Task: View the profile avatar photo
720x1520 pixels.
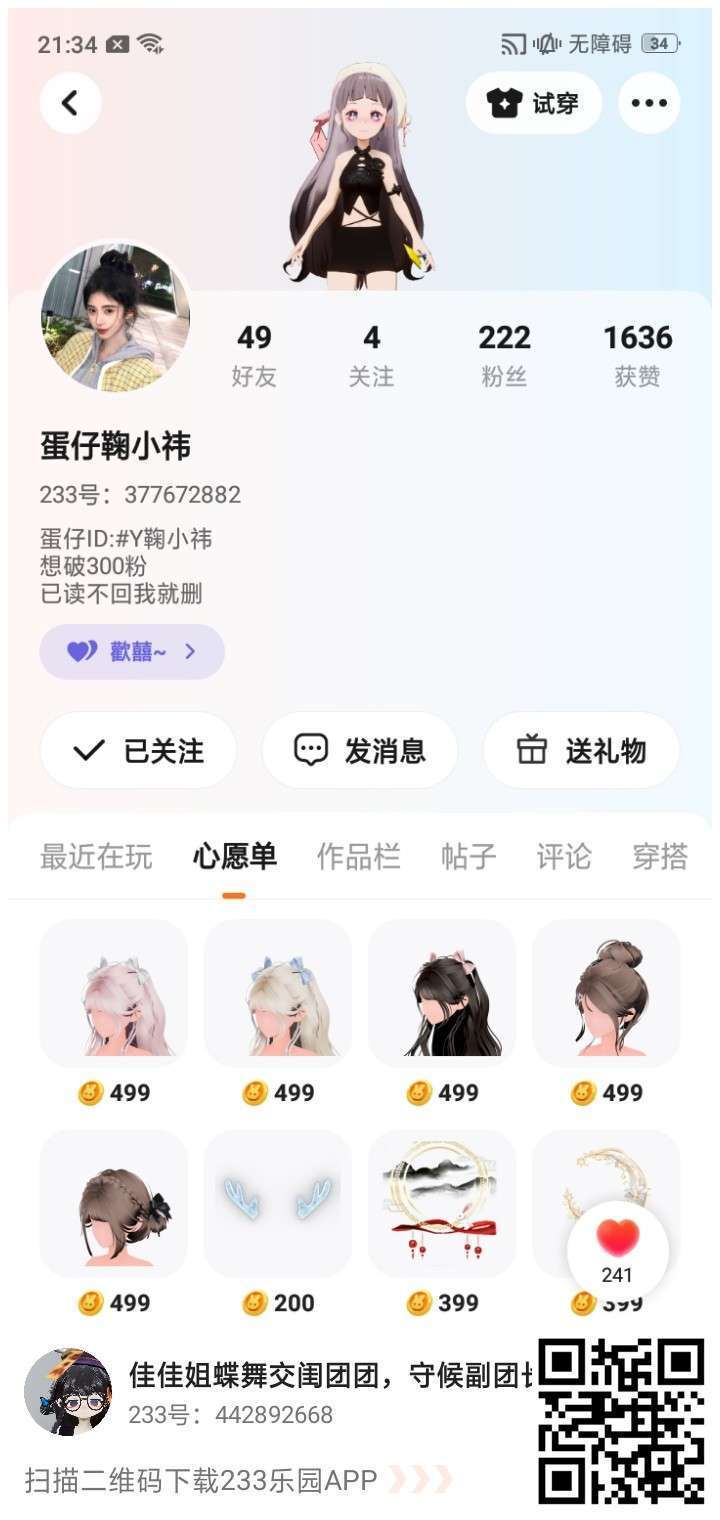Action: pyautogui.click(x=115, y=317)
